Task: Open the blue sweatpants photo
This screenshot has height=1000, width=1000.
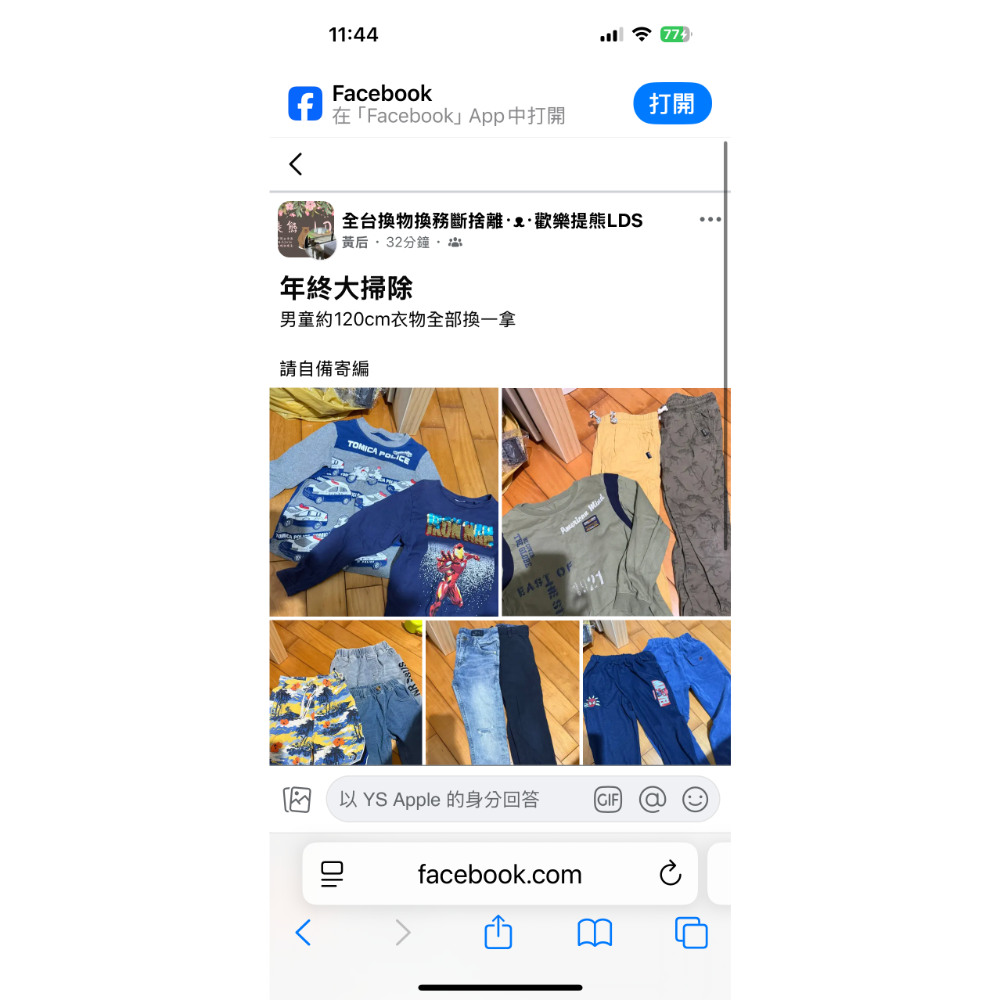Action: click(657, 693)
